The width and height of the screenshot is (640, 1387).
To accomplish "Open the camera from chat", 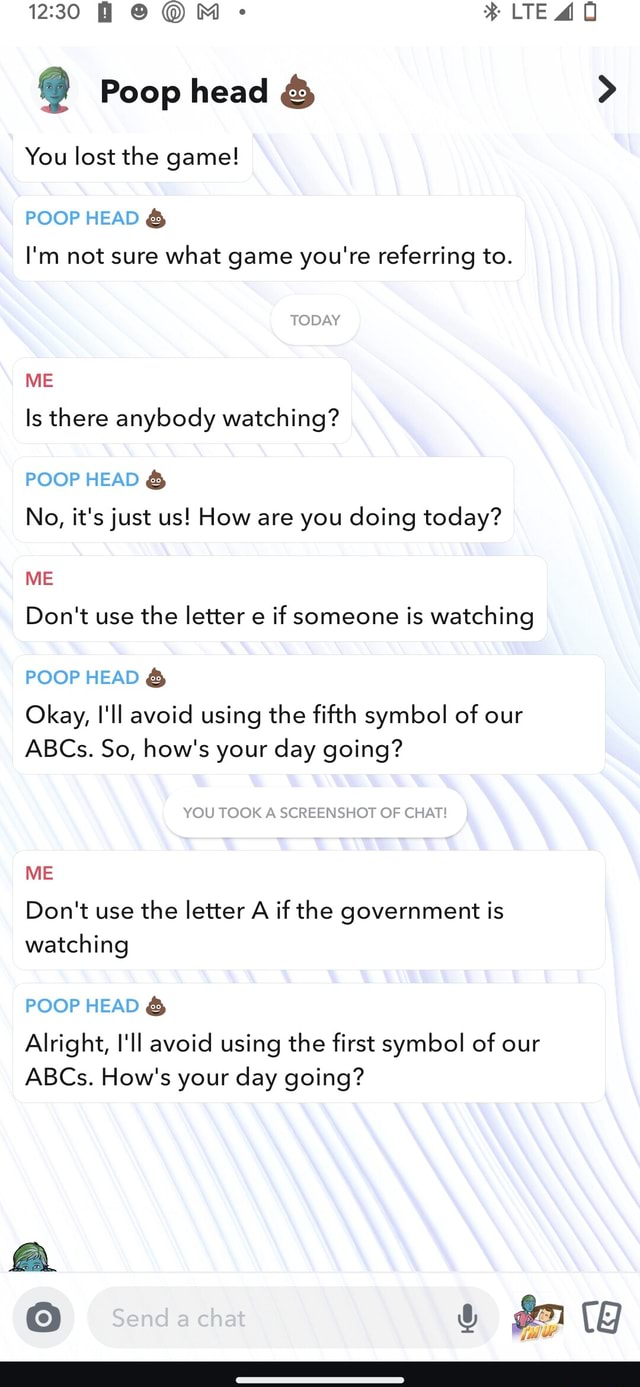I will pyautogui.click(x=43, y=1318).
